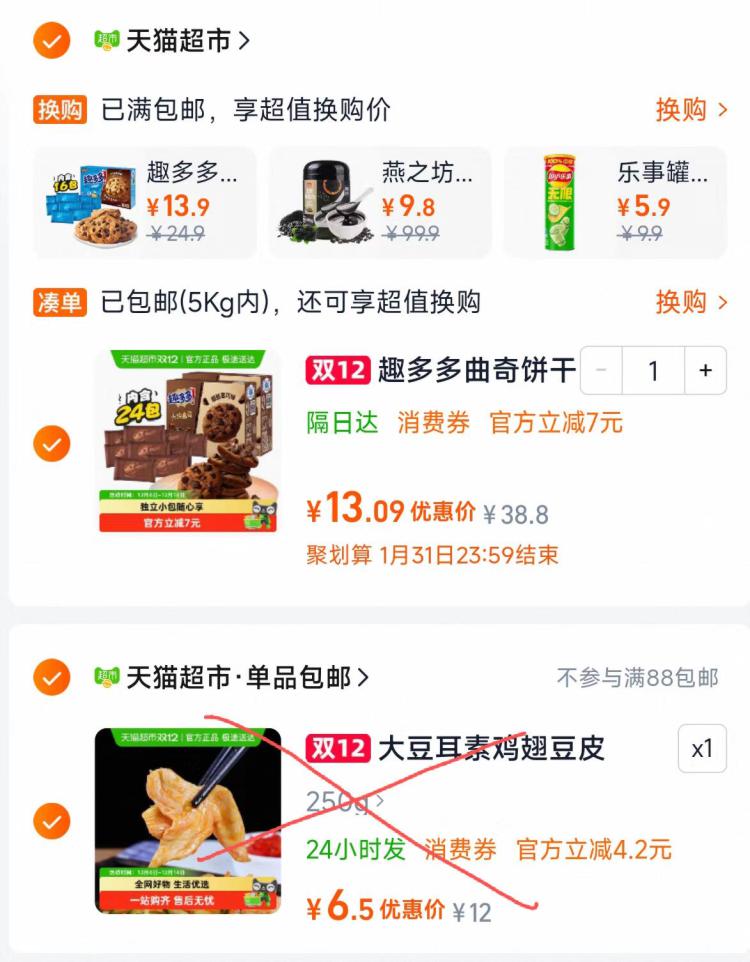
Task: Tap 换购 link beside 已包邮(5Kg内)
Action: tap(692, 302)
